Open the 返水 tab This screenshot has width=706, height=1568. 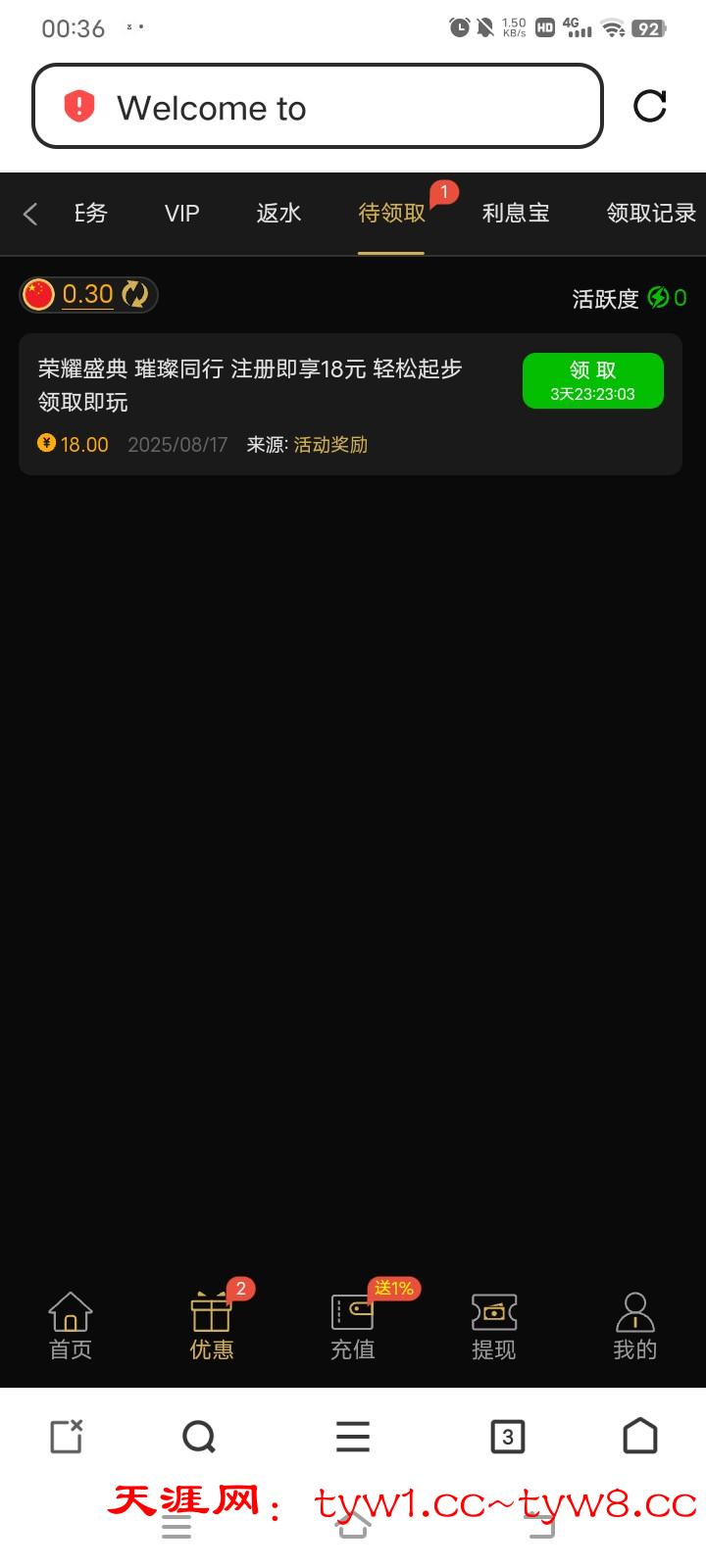[x=278, y=214]
